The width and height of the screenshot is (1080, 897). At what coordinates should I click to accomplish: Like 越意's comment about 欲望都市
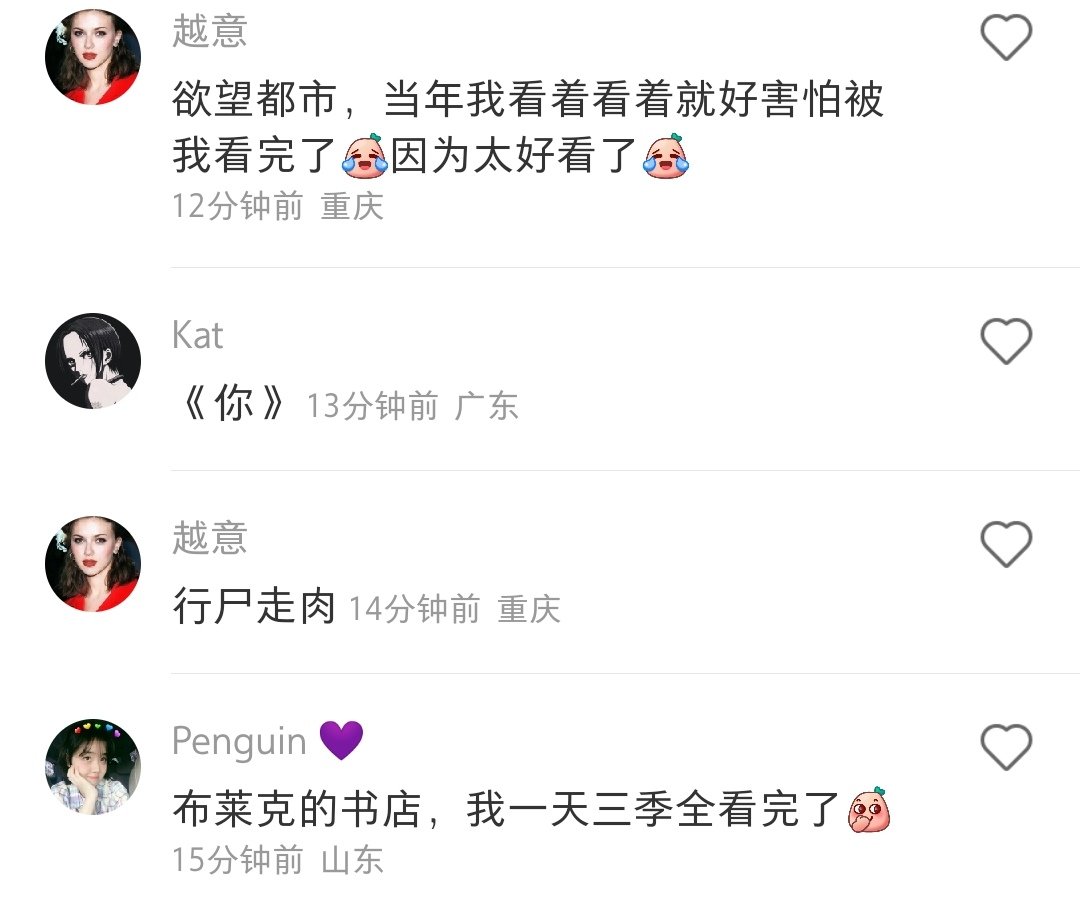[x=1005, y=39]
